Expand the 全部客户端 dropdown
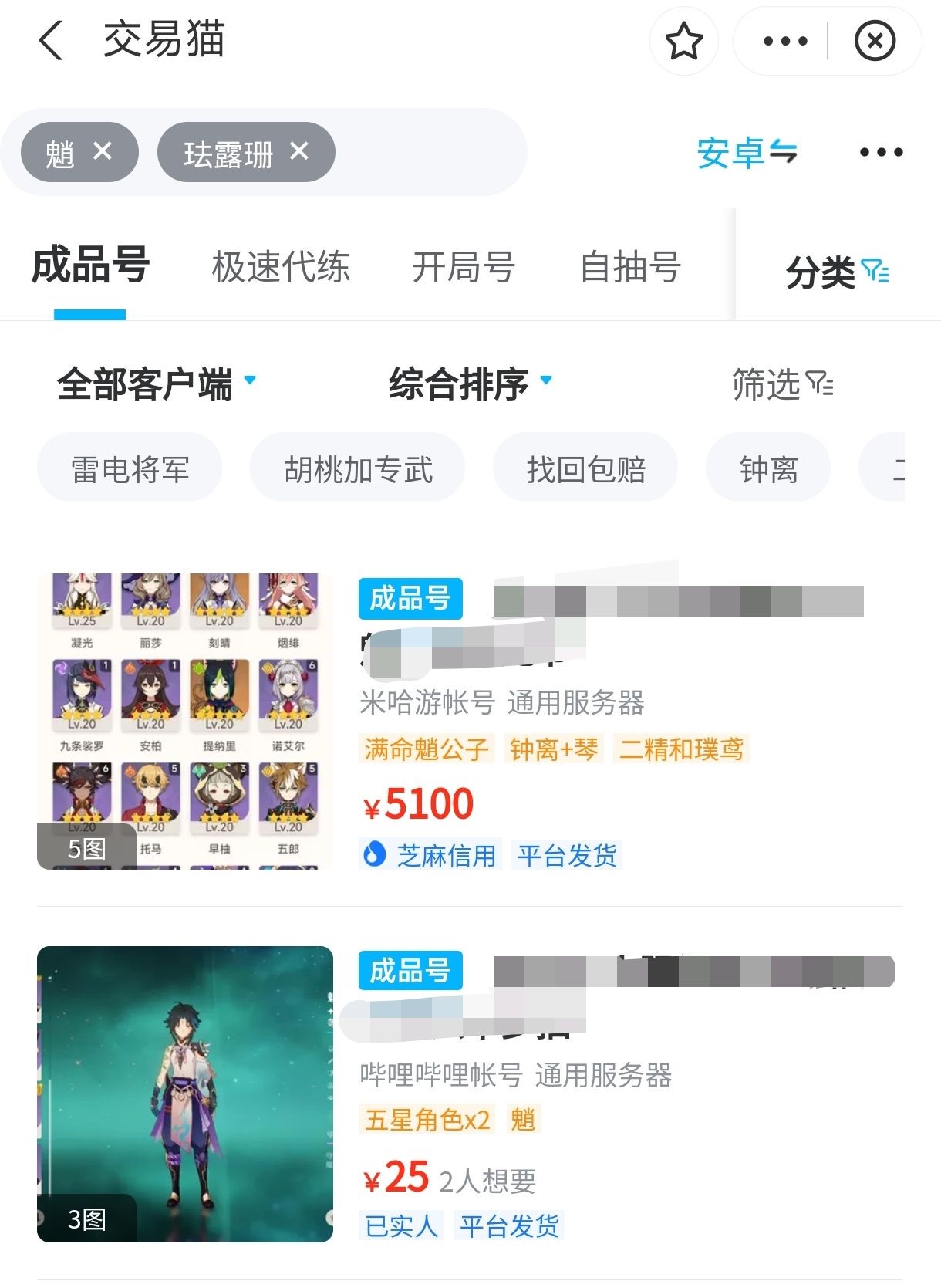941x1288 pixels. pyautogui.click(x=156, y=384)
